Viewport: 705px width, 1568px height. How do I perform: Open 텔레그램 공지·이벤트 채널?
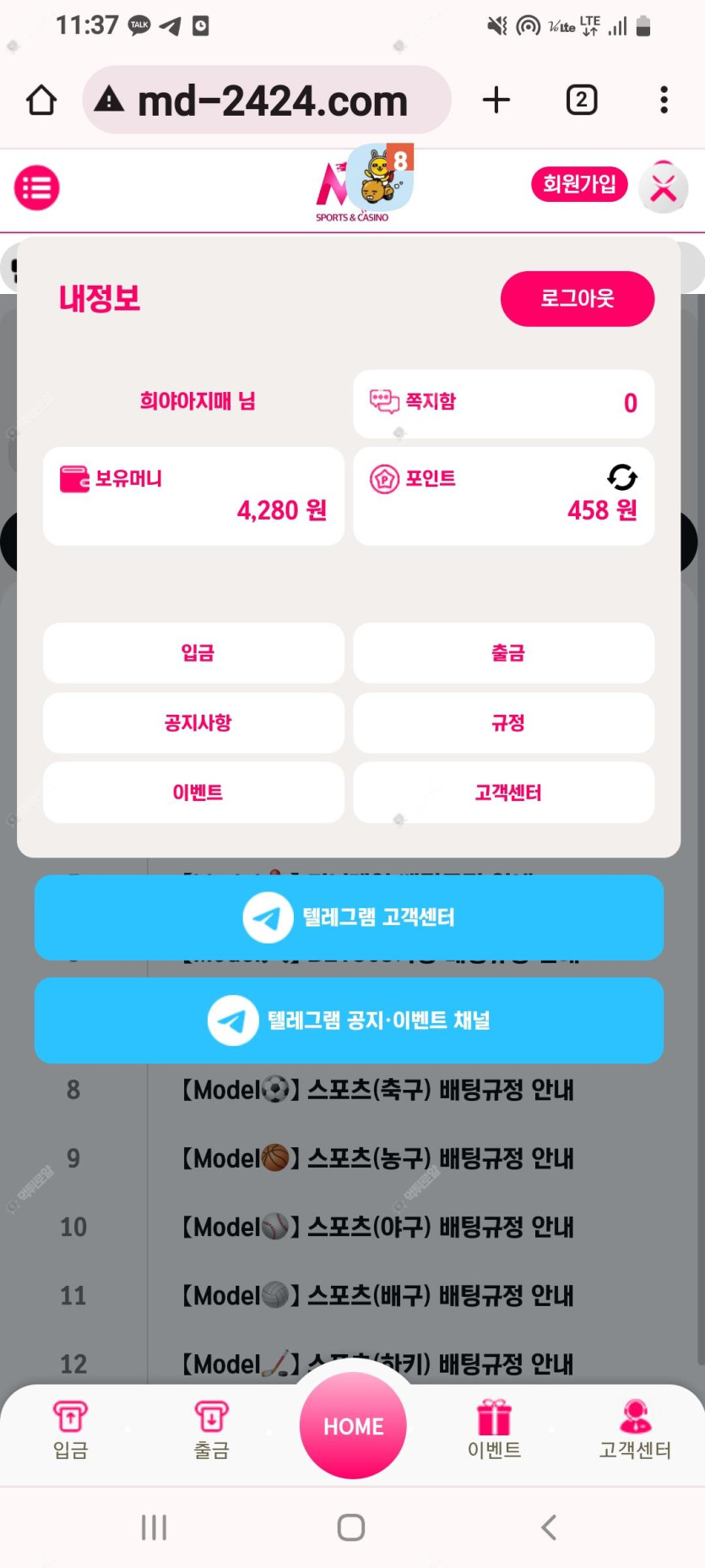(x=349, y=1021)
